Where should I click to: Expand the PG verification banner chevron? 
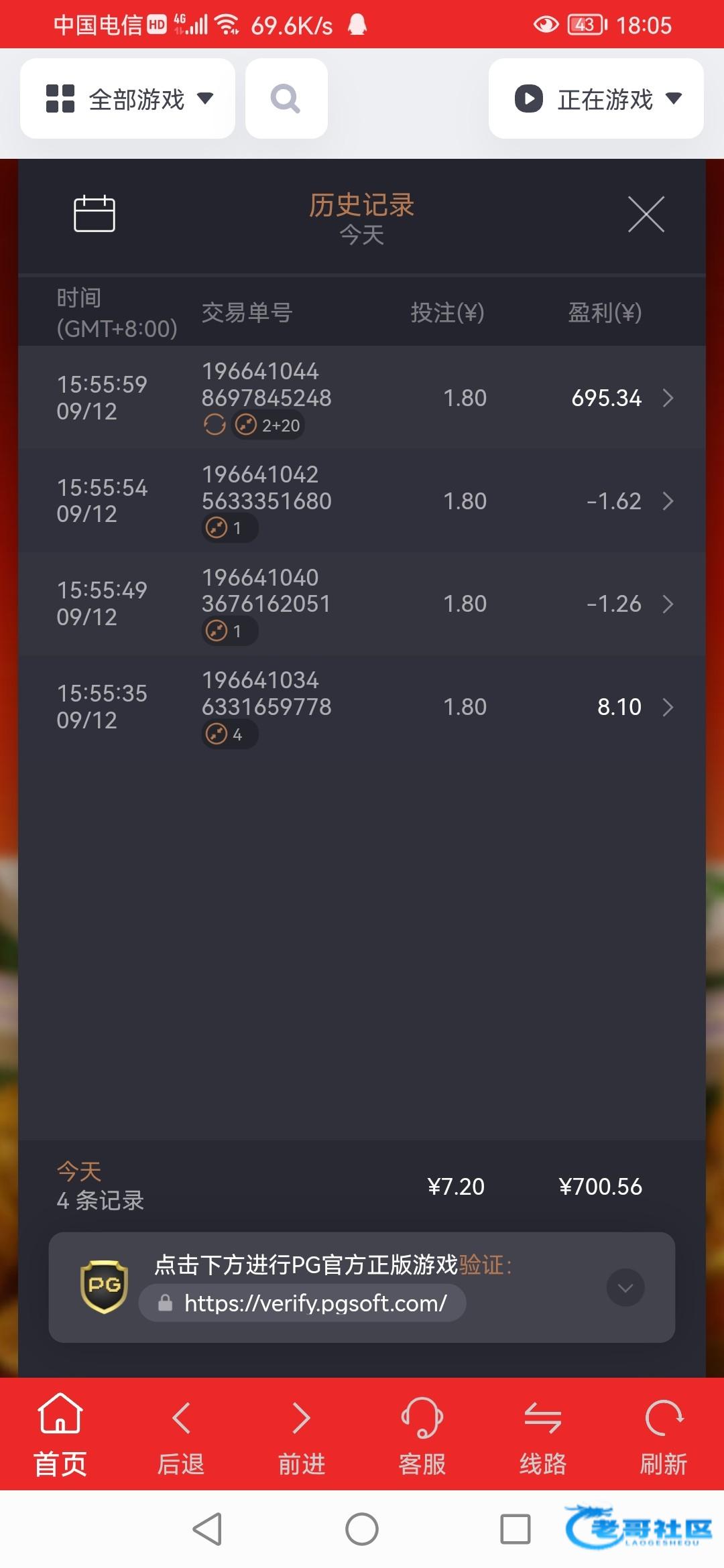point(625,1287)
